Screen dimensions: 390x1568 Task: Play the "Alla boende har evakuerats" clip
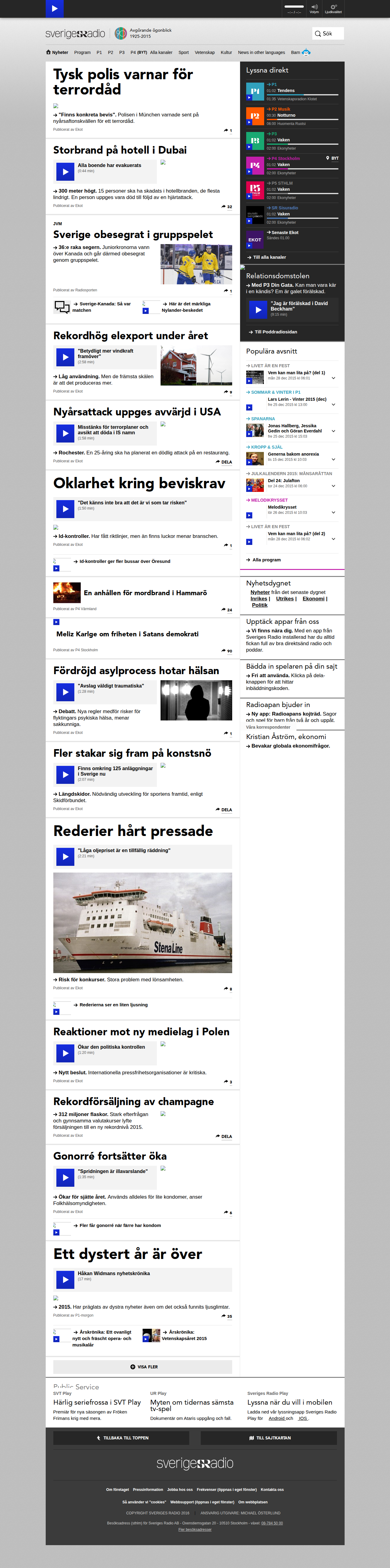[65, 172]
